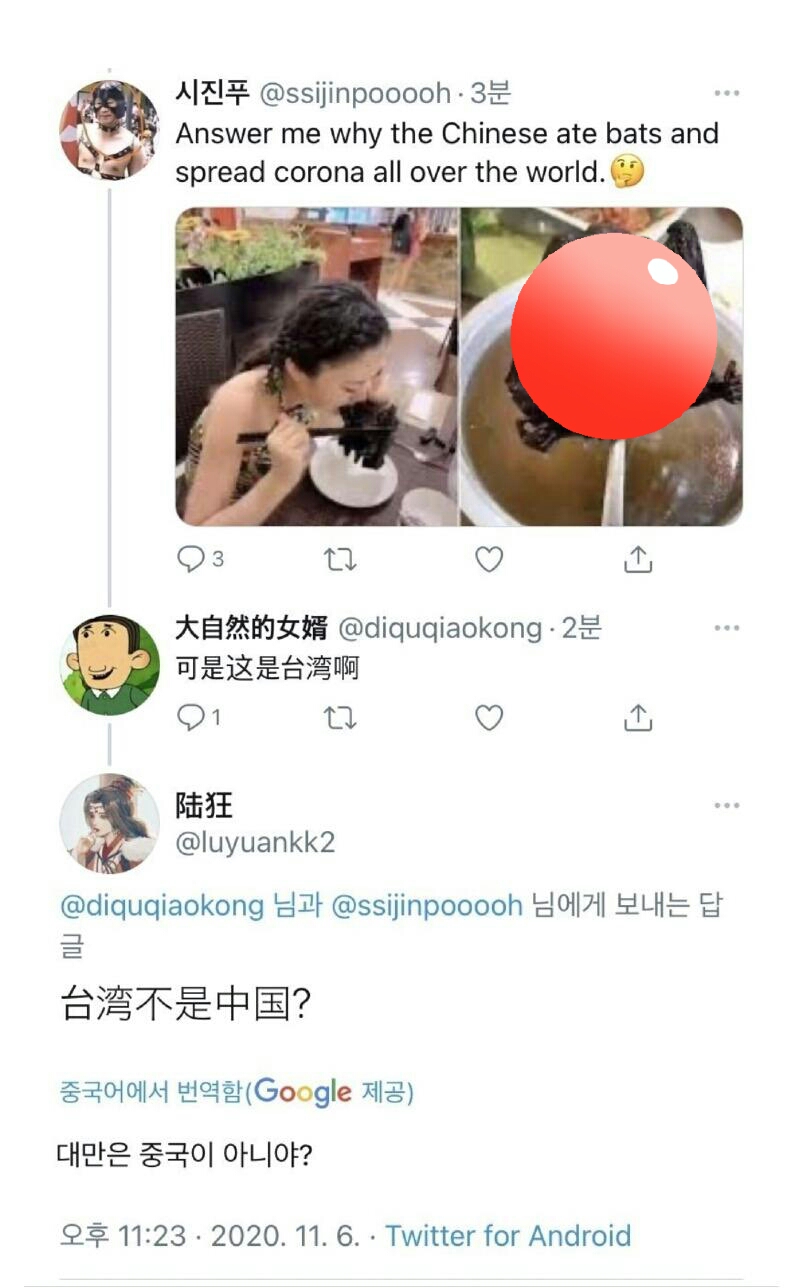The image size is (800, 1288).
Task: Reply to 시진푸's tweet
Action: tap(190, 560)
